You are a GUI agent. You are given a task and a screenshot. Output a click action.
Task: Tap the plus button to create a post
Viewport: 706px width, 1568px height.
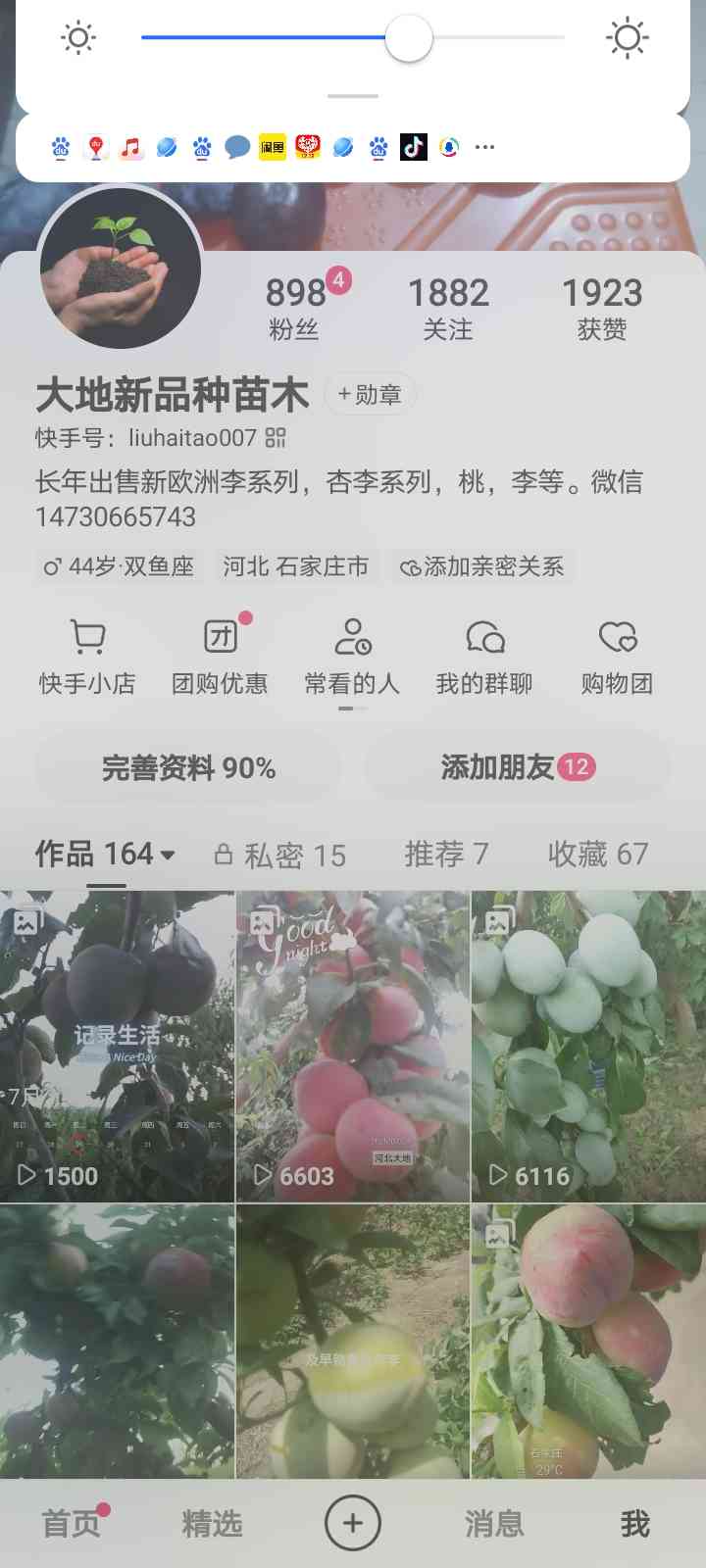point(353,1523)
